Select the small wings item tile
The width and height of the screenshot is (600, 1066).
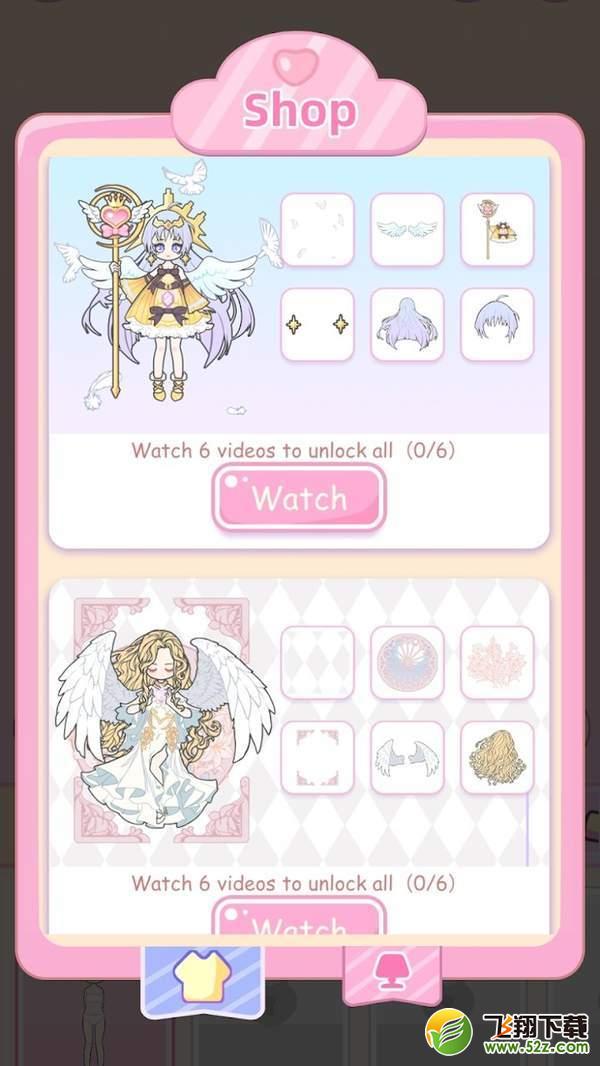pyautogui.click(x=407, y=230)
